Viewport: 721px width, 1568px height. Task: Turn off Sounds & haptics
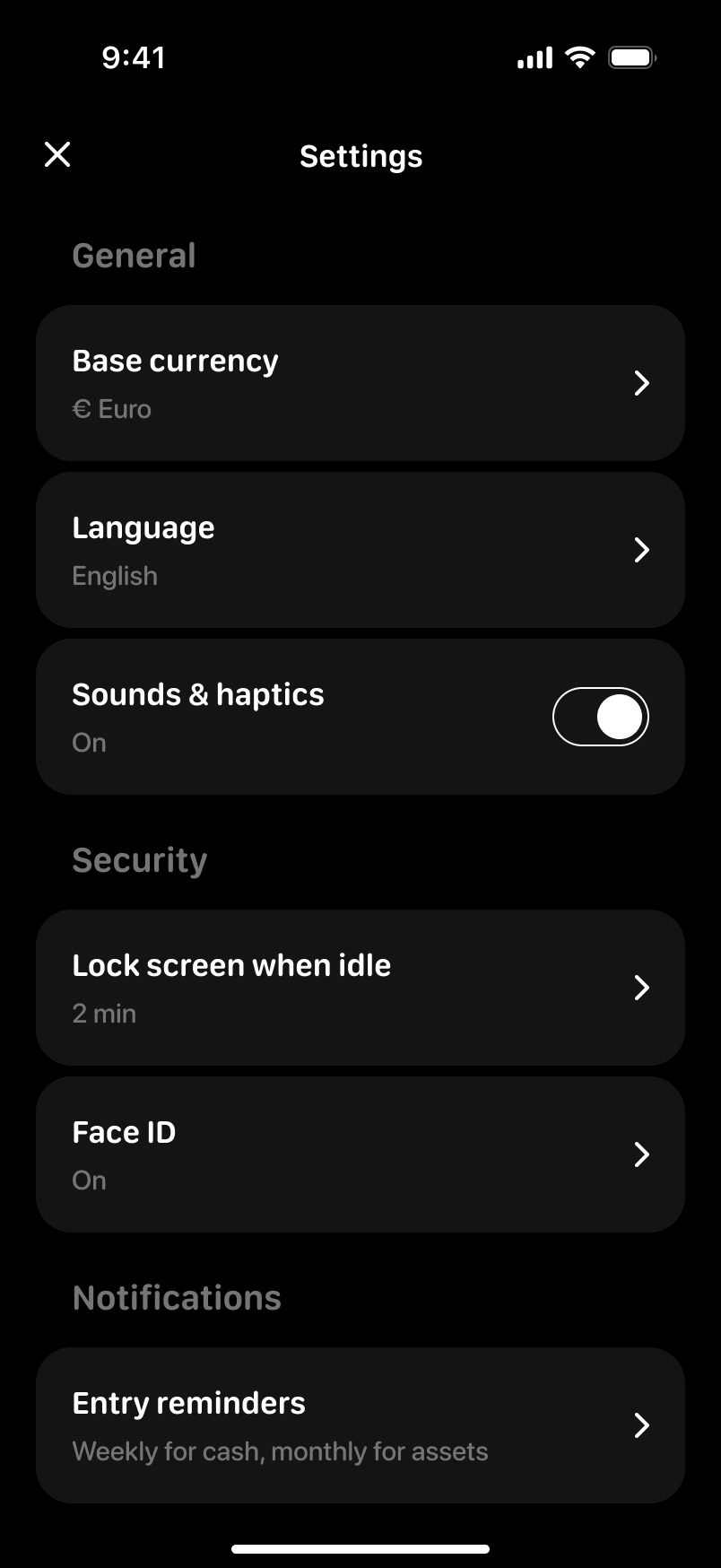[x=600, y=717]
